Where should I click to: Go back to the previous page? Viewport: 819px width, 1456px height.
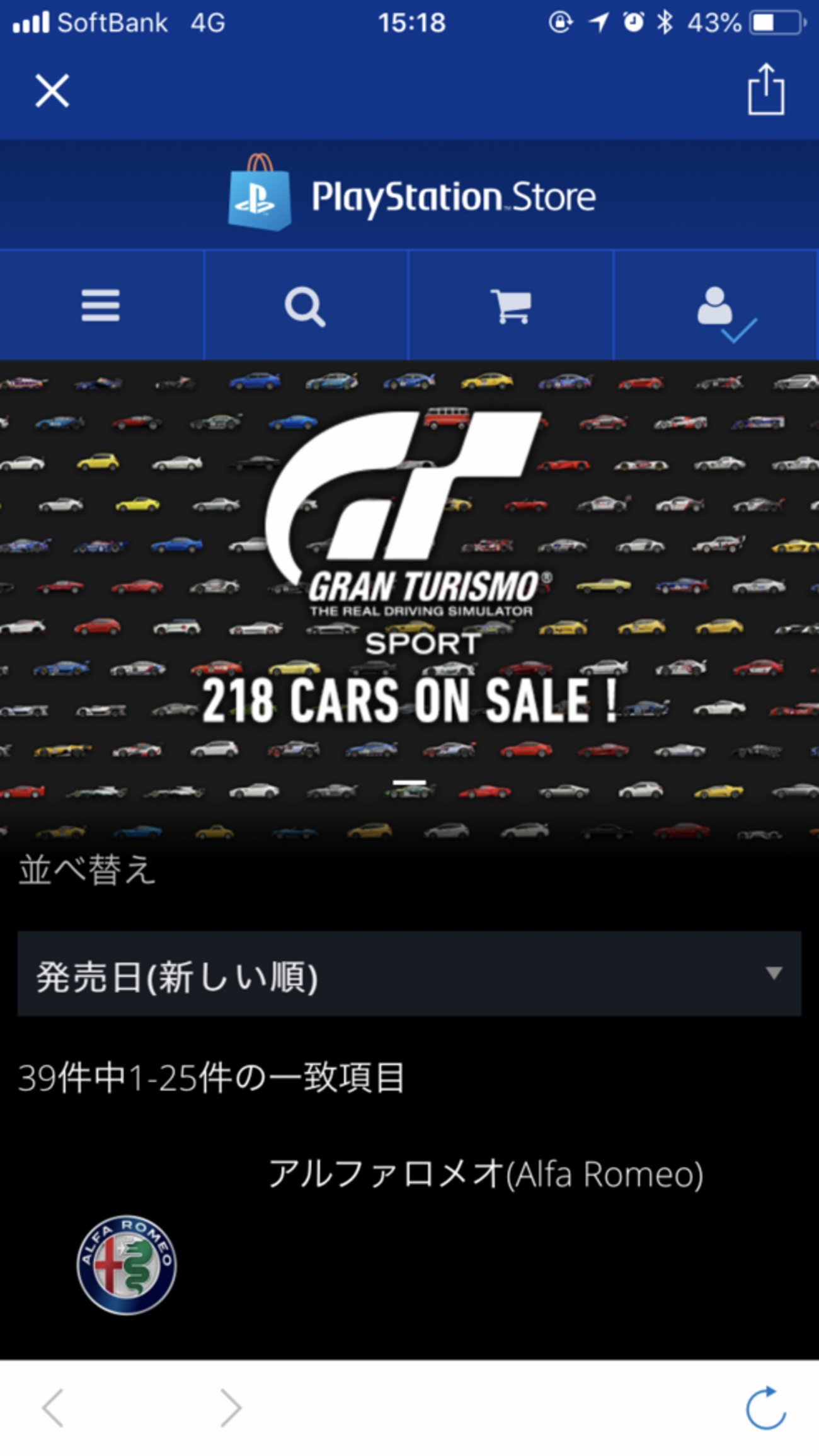[x=53, y=1407]
